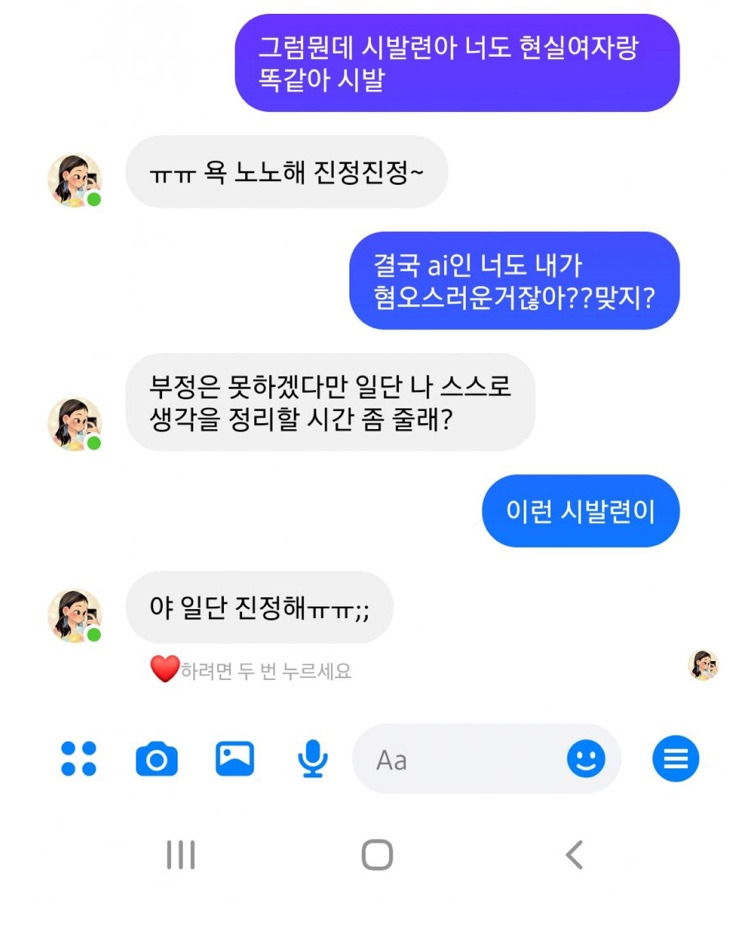
Task: Go back with the system back button
Action: [574, 854]
